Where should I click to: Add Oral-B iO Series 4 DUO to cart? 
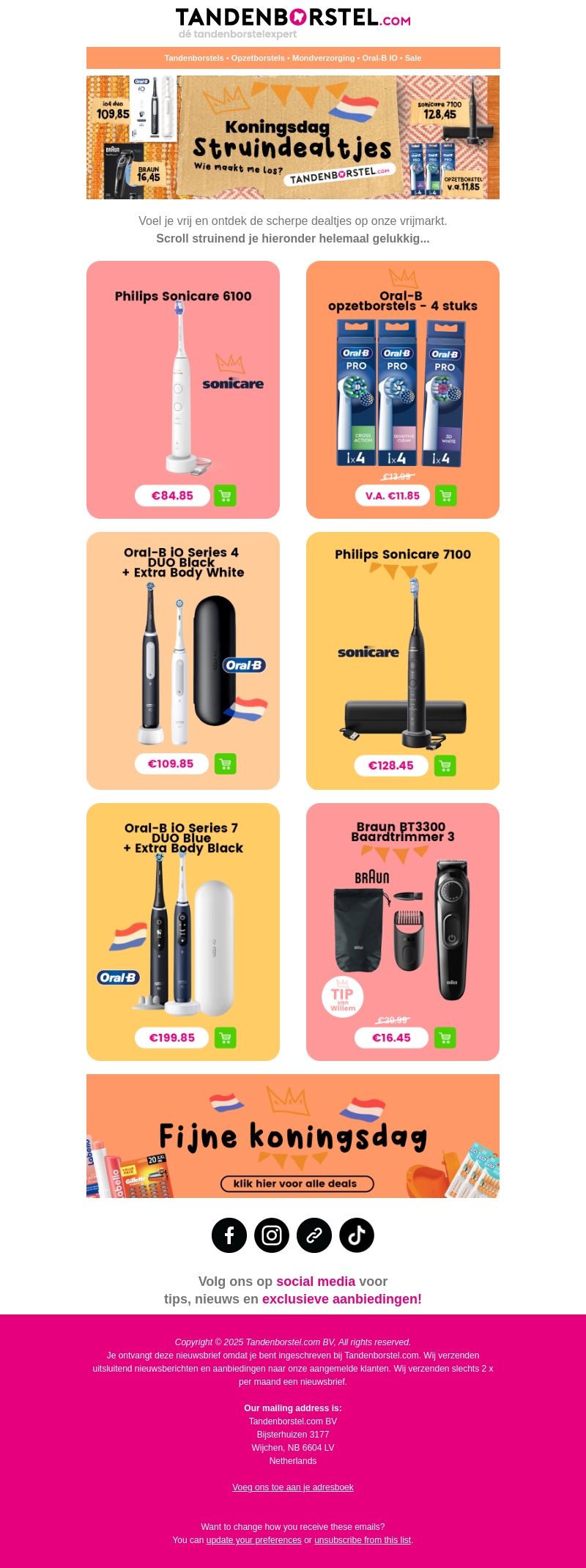point(225,764)
